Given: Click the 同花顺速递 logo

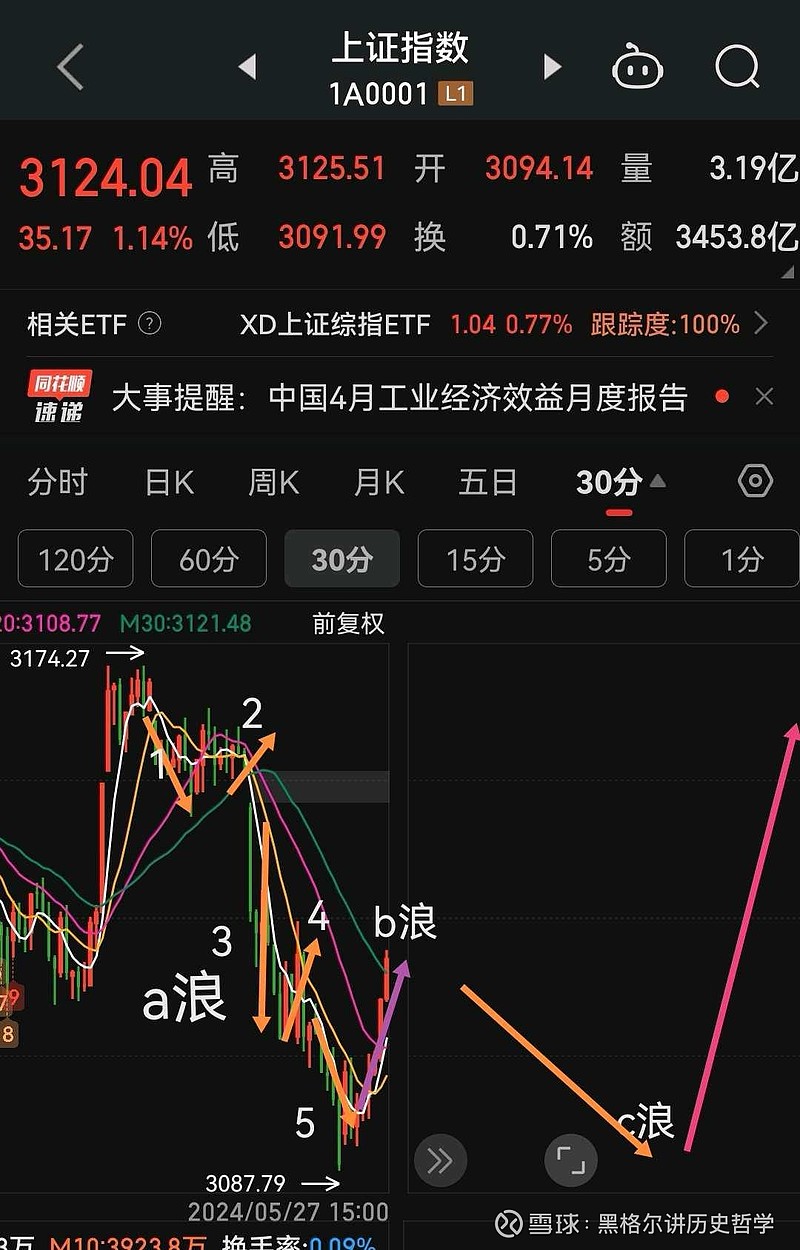Looking at the screenshot, I should pos(60,396).
